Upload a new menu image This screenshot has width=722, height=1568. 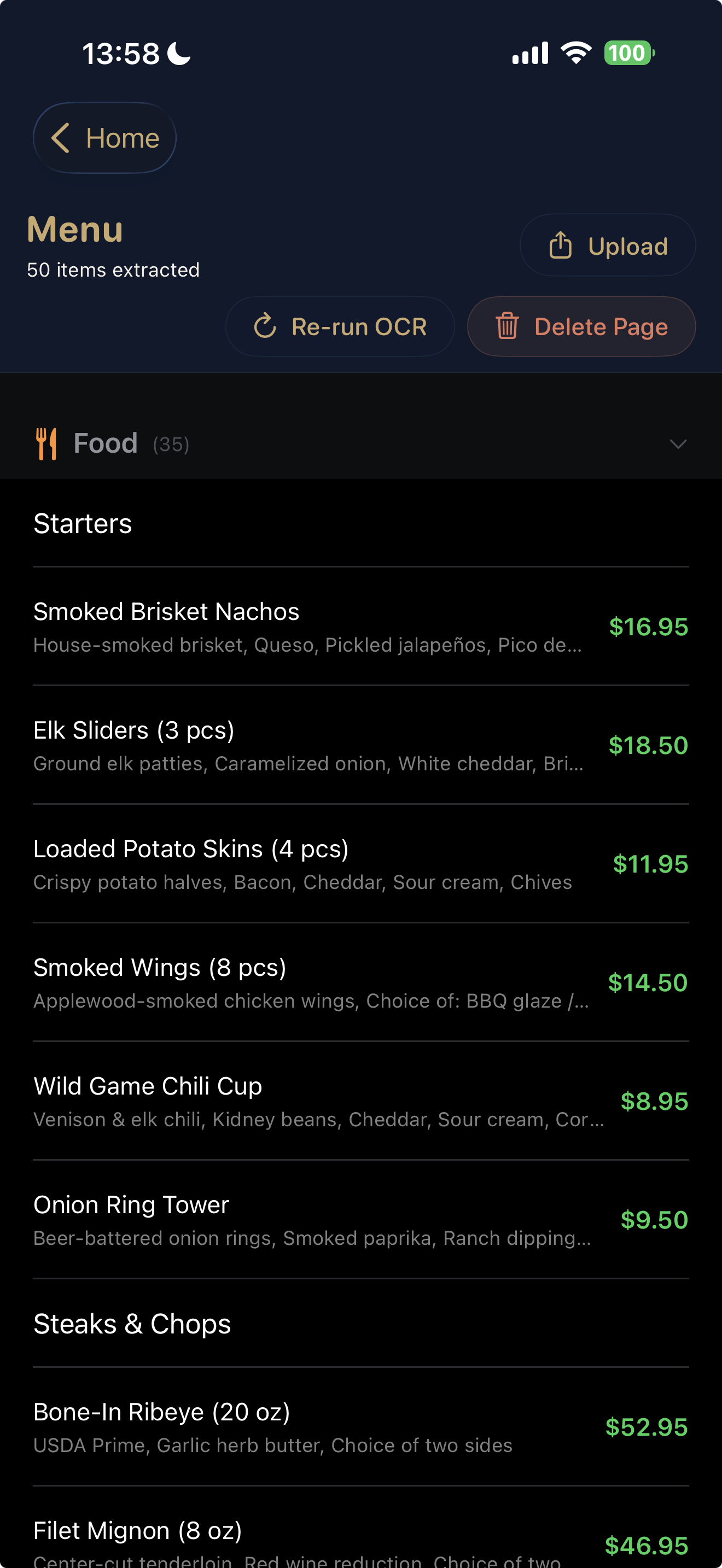[608, 245]
